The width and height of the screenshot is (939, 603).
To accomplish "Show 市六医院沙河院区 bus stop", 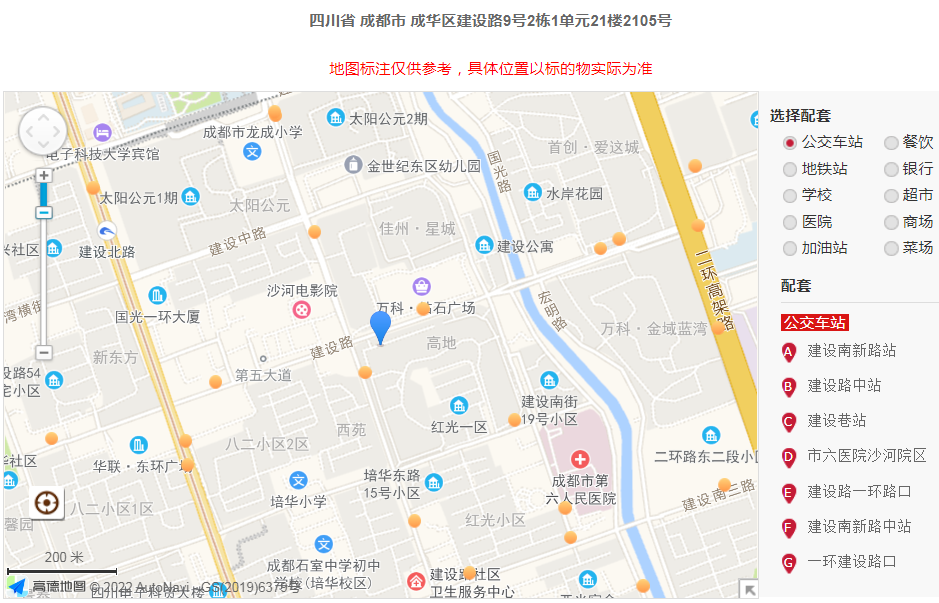I will tap(867, 456).
